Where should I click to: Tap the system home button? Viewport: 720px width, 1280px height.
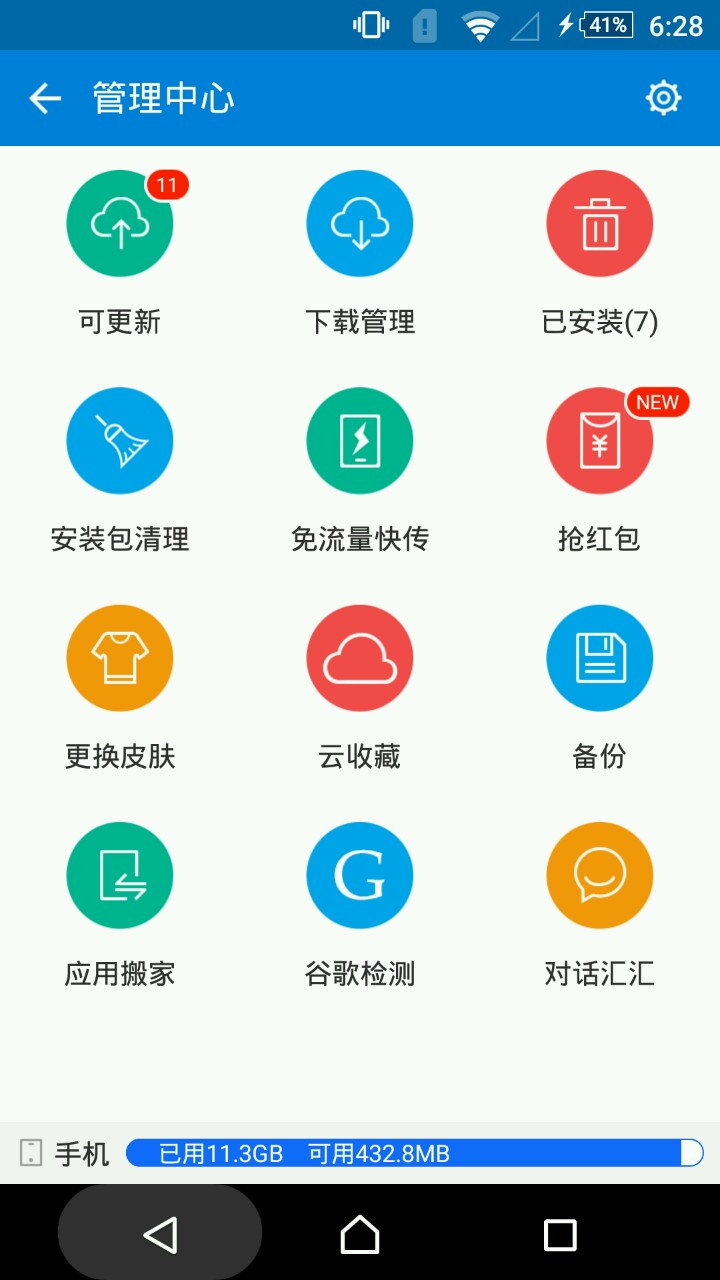click(360, 1235)
